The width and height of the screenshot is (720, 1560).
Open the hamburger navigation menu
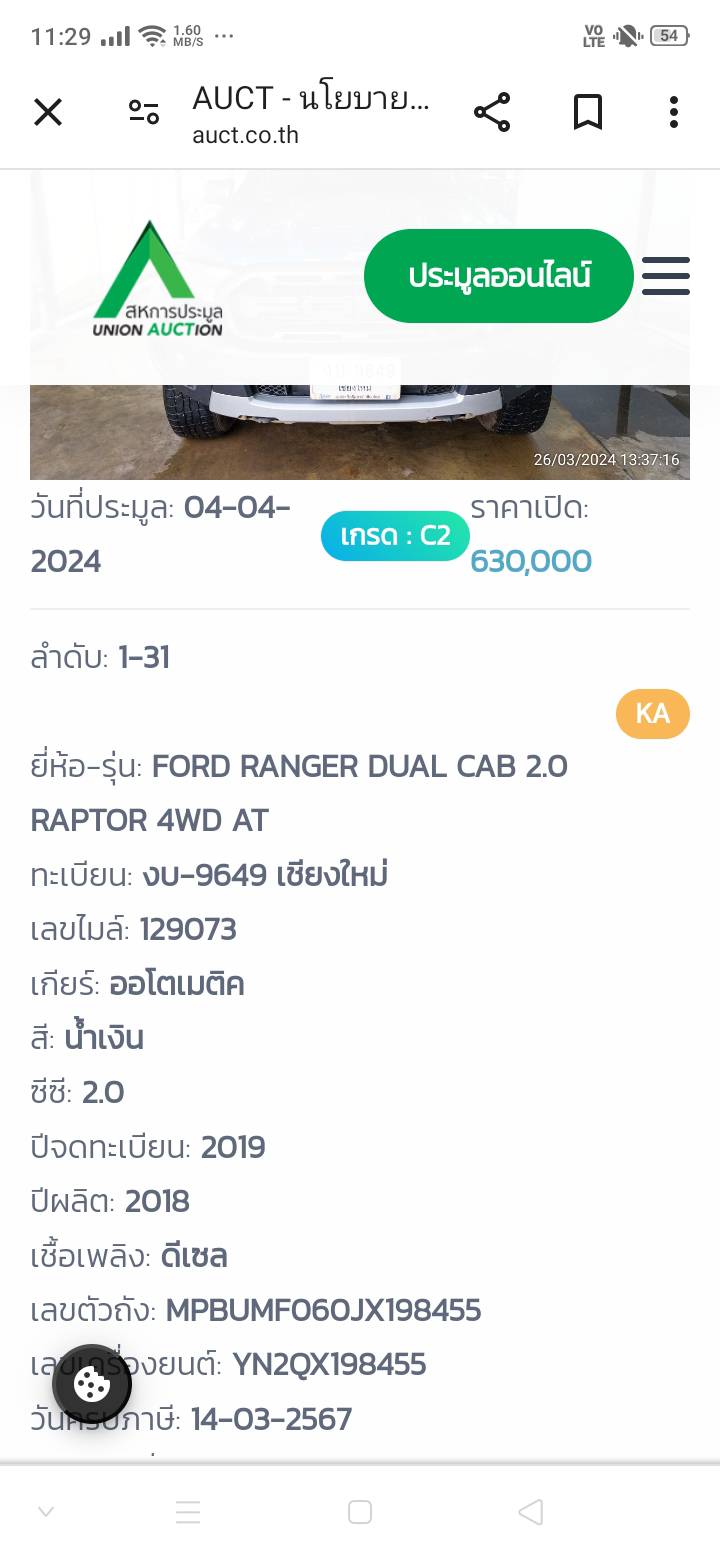(666, 276)
